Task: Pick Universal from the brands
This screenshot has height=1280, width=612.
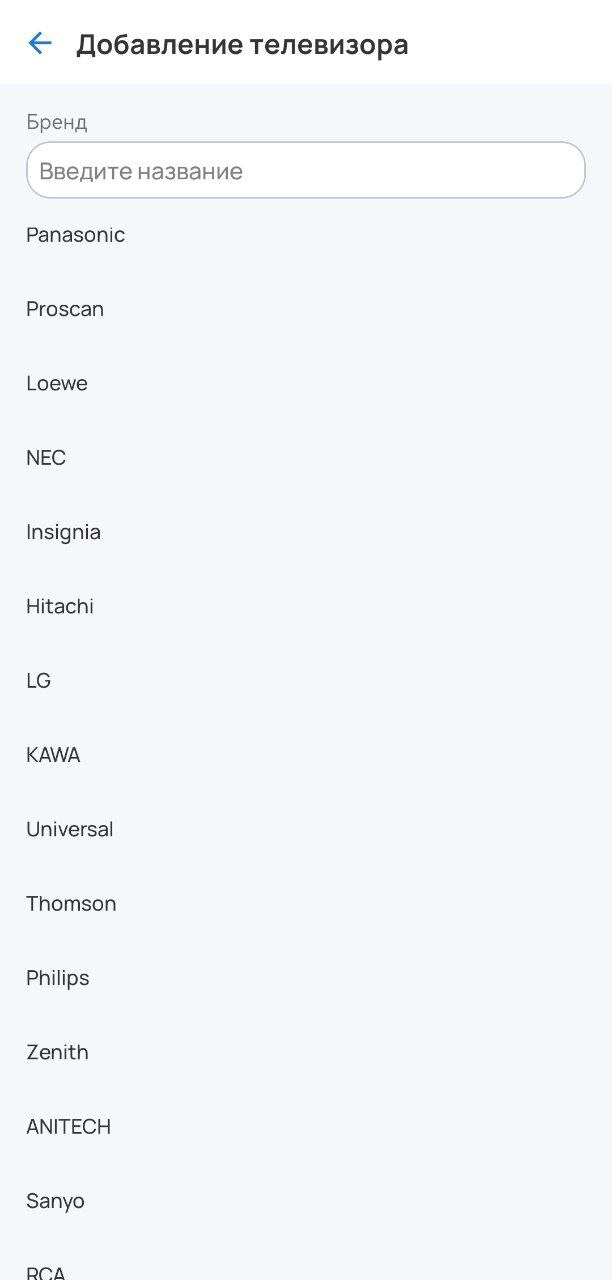Action: [70, 829]
